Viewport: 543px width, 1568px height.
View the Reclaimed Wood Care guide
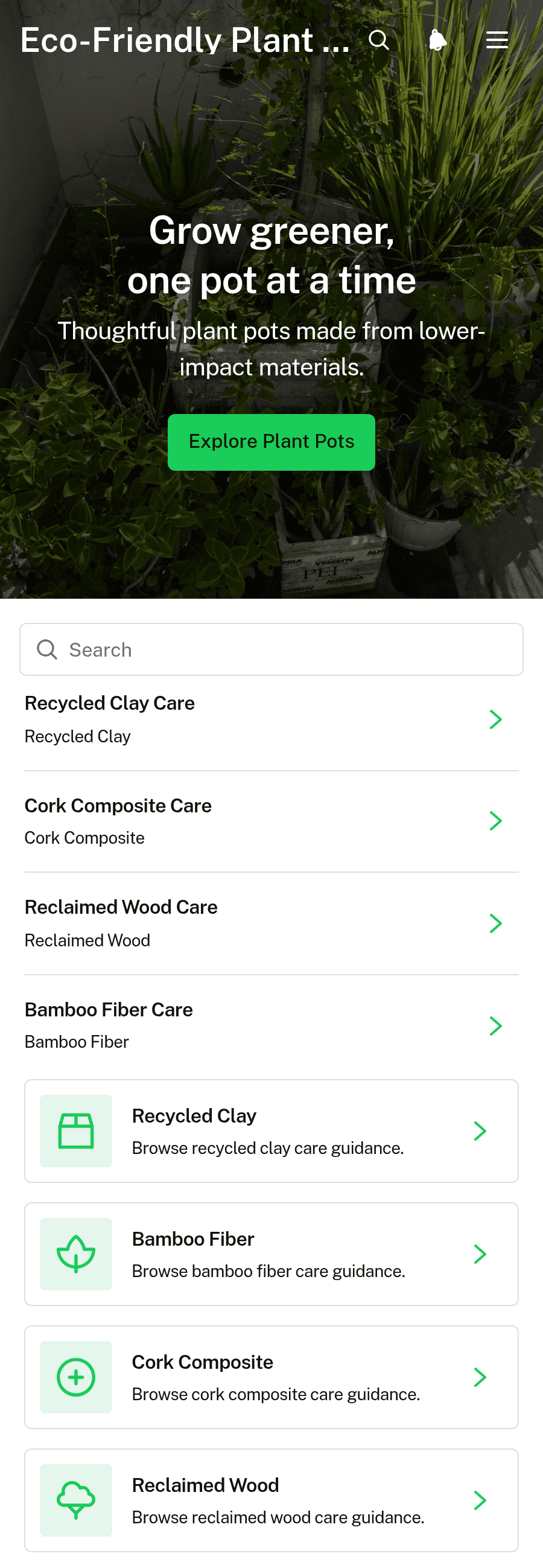click(x=271, y=923)
